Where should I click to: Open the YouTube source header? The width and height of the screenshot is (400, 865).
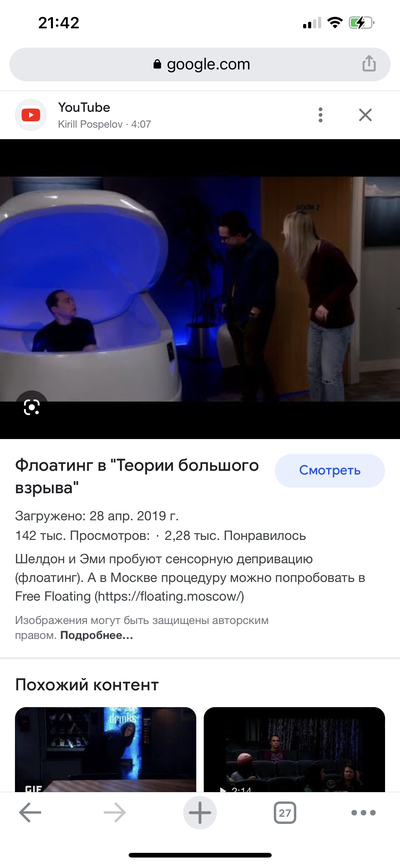(x=83, y=115)
